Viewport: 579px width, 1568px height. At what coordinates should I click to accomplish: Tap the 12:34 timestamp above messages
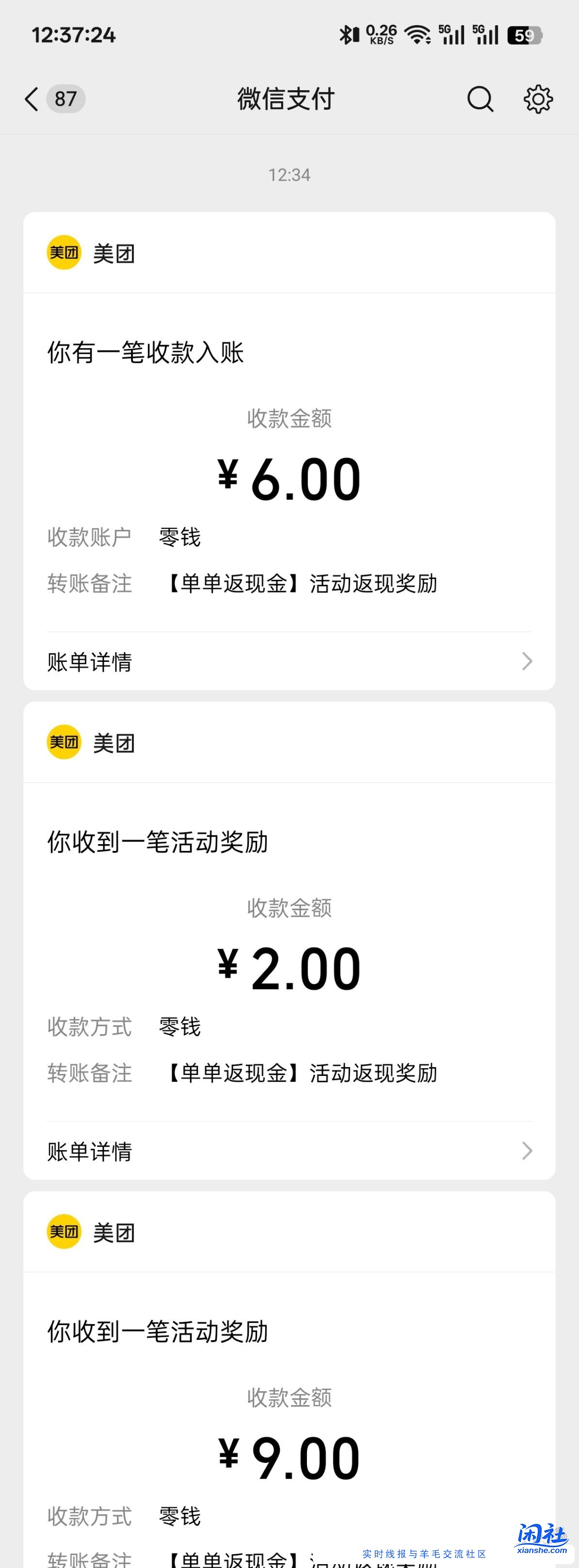289,176
